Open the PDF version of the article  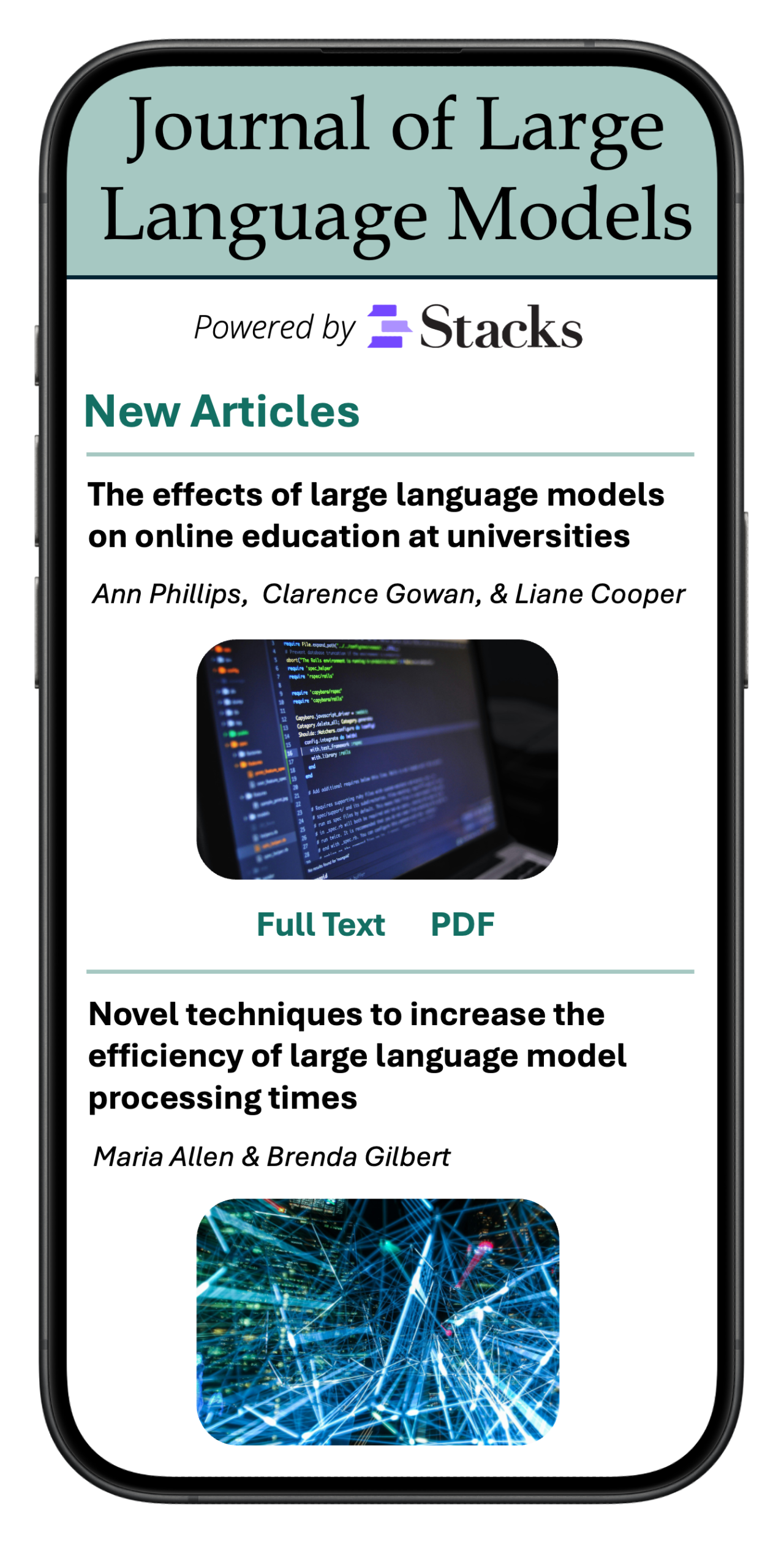(x=462, y=924)
